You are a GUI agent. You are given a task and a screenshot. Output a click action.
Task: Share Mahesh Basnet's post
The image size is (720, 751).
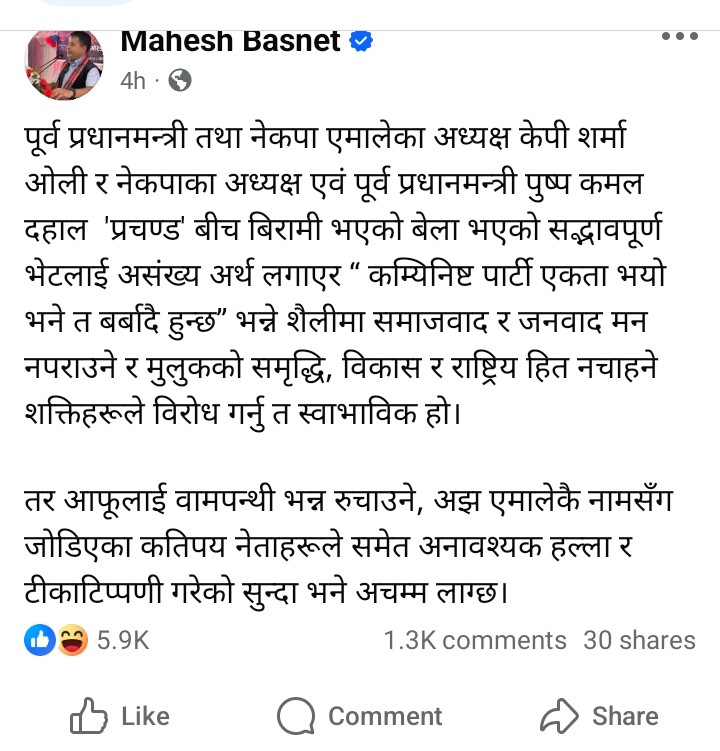pos(599,716)
